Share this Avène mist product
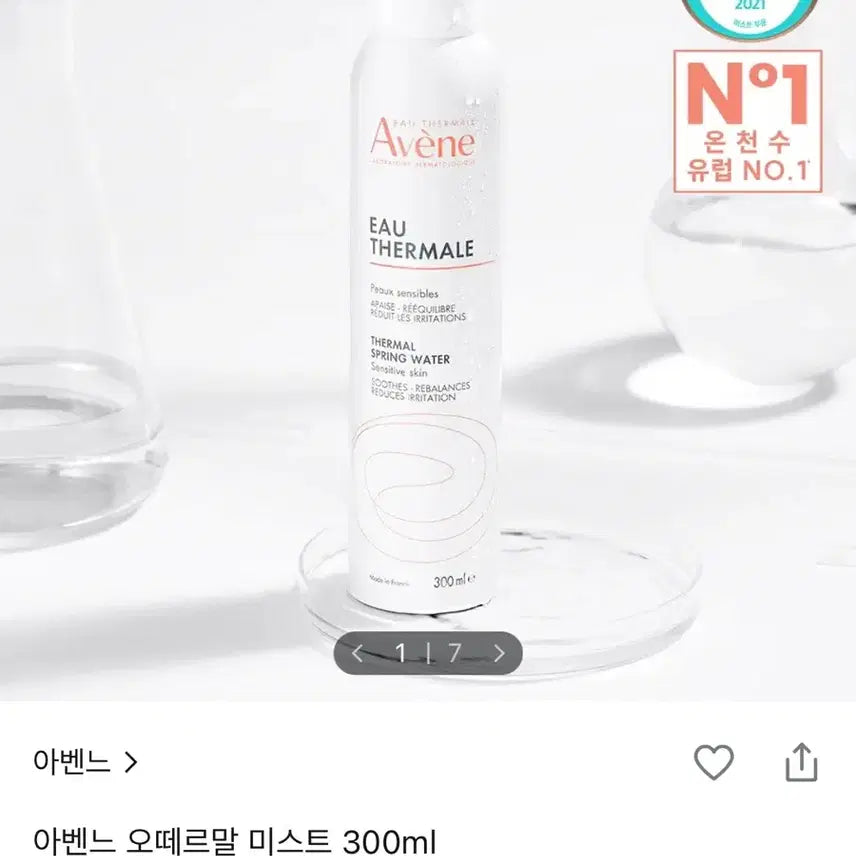856x856 pixels. (x=801, y=762)
